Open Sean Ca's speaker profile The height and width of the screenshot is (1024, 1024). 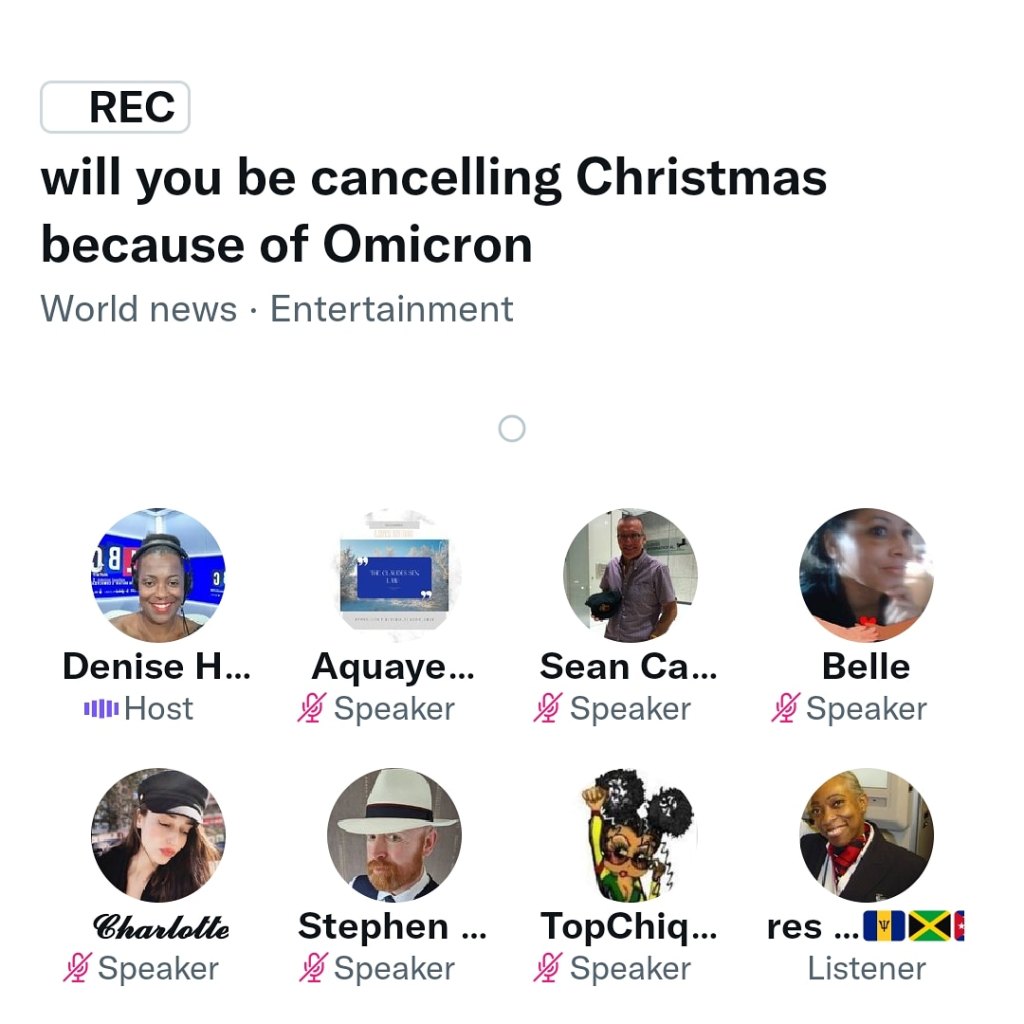click(630, 575)
